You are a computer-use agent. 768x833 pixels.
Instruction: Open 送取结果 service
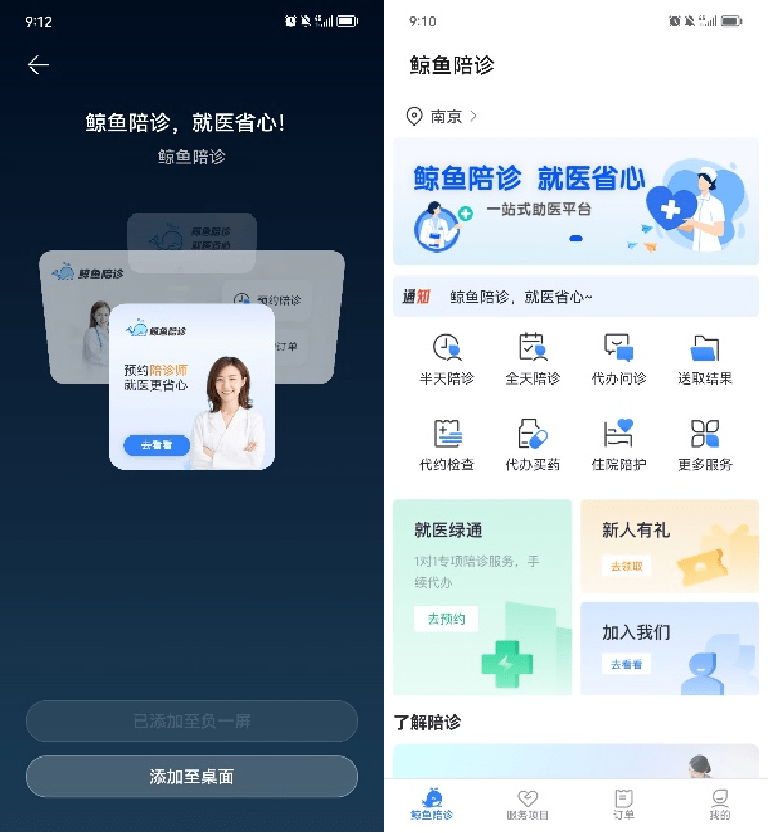click(x=704, y=359)
